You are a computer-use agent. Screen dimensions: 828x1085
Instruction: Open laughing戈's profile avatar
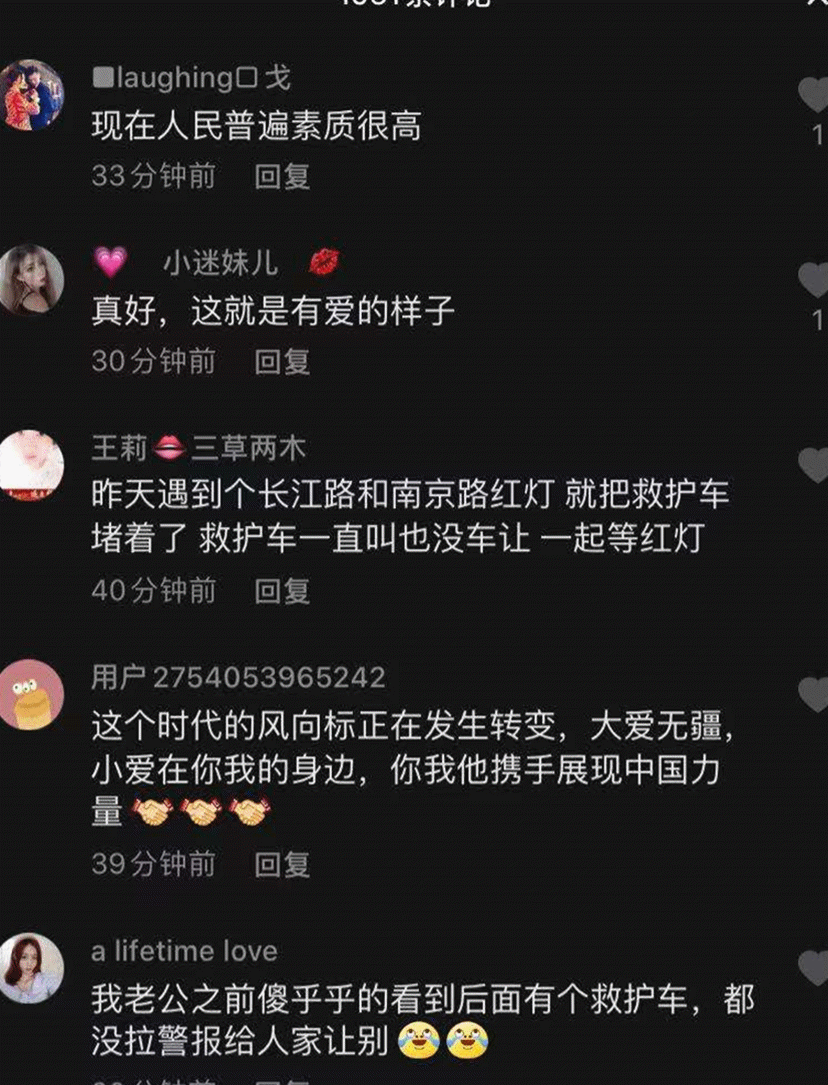32,94
